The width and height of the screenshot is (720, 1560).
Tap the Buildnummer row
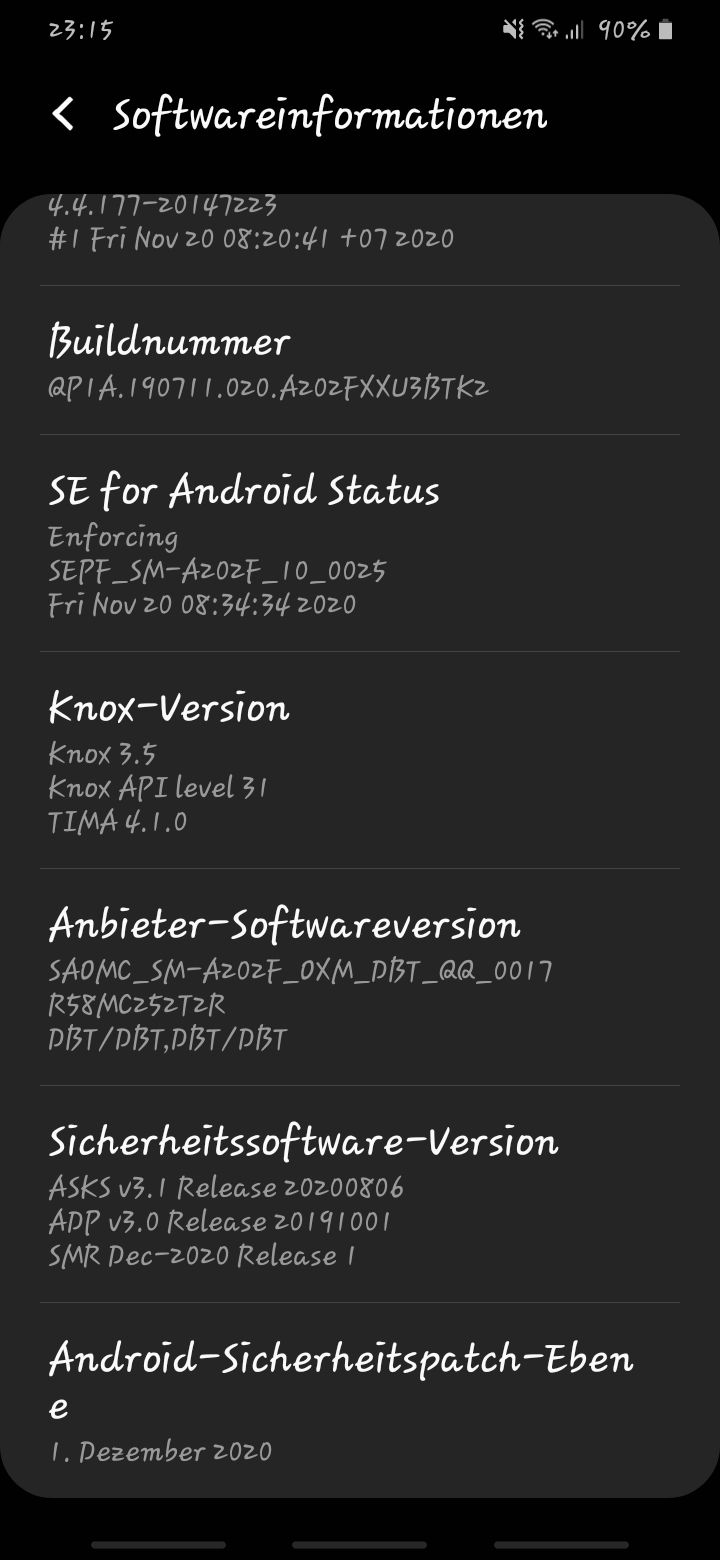coord(360,361)
